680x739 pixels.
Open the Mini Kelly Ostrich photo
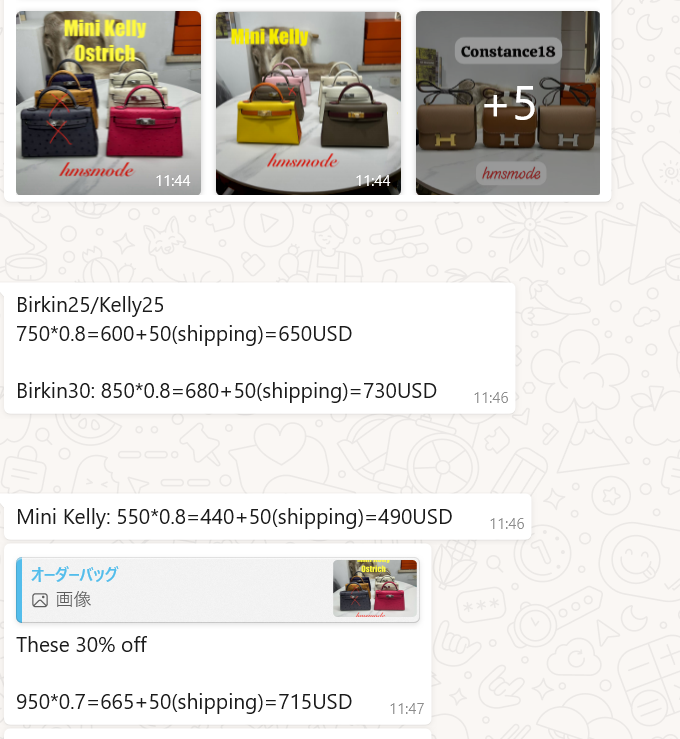[x=108, y=103]
